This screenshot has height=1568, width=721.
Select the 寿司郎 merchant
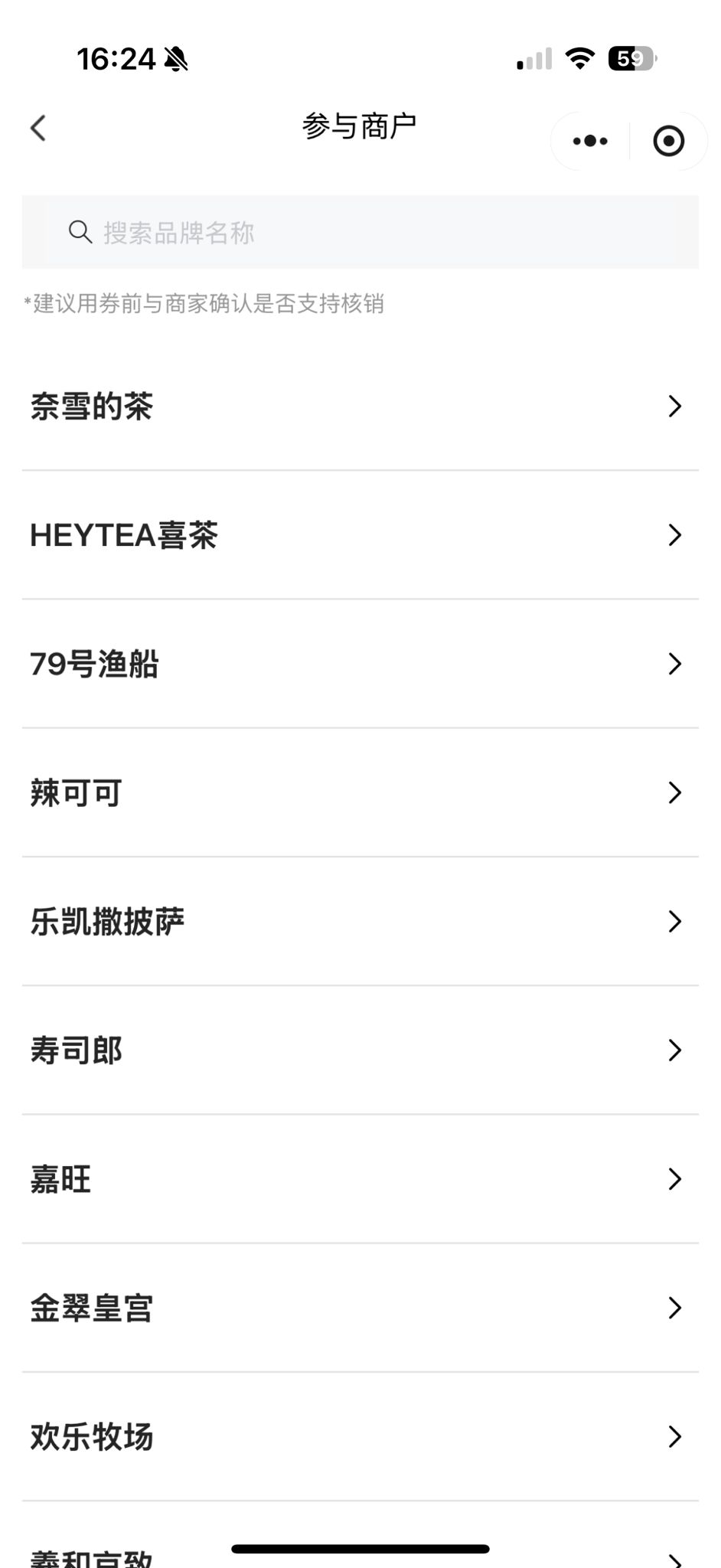click(x=360, y=1050)
